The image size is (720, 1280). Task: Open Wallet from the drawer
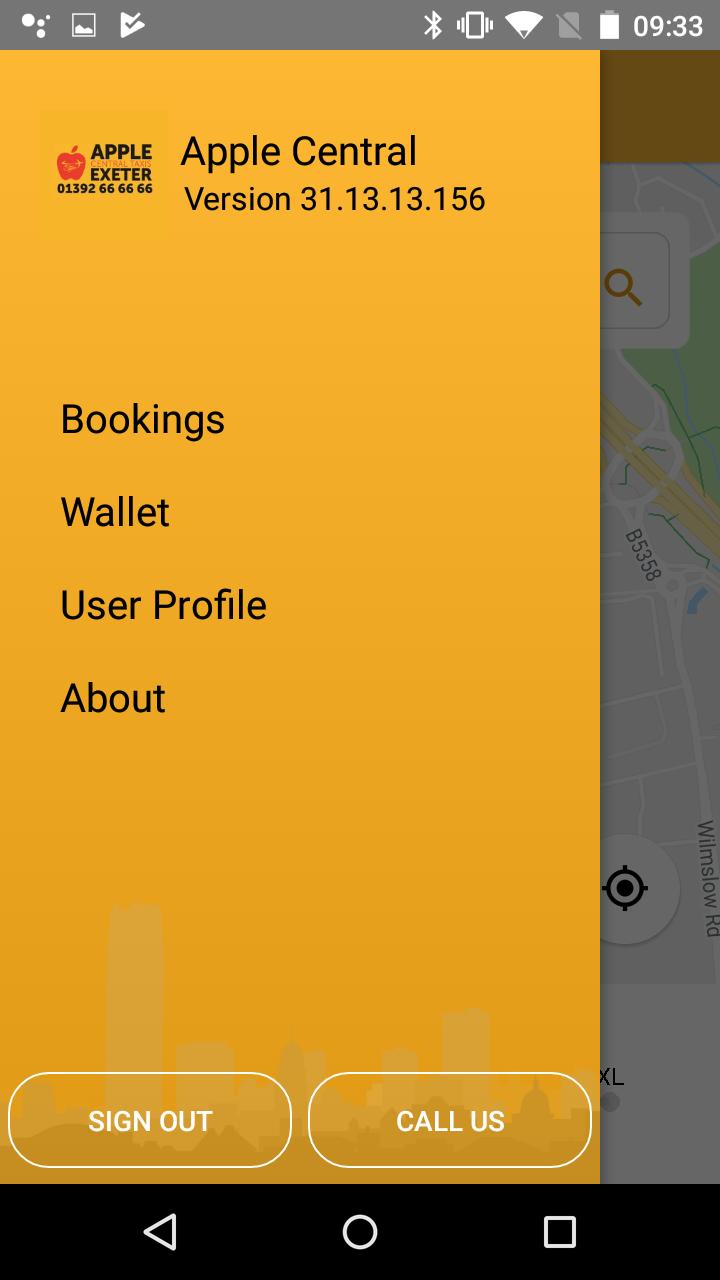point(115,512)
